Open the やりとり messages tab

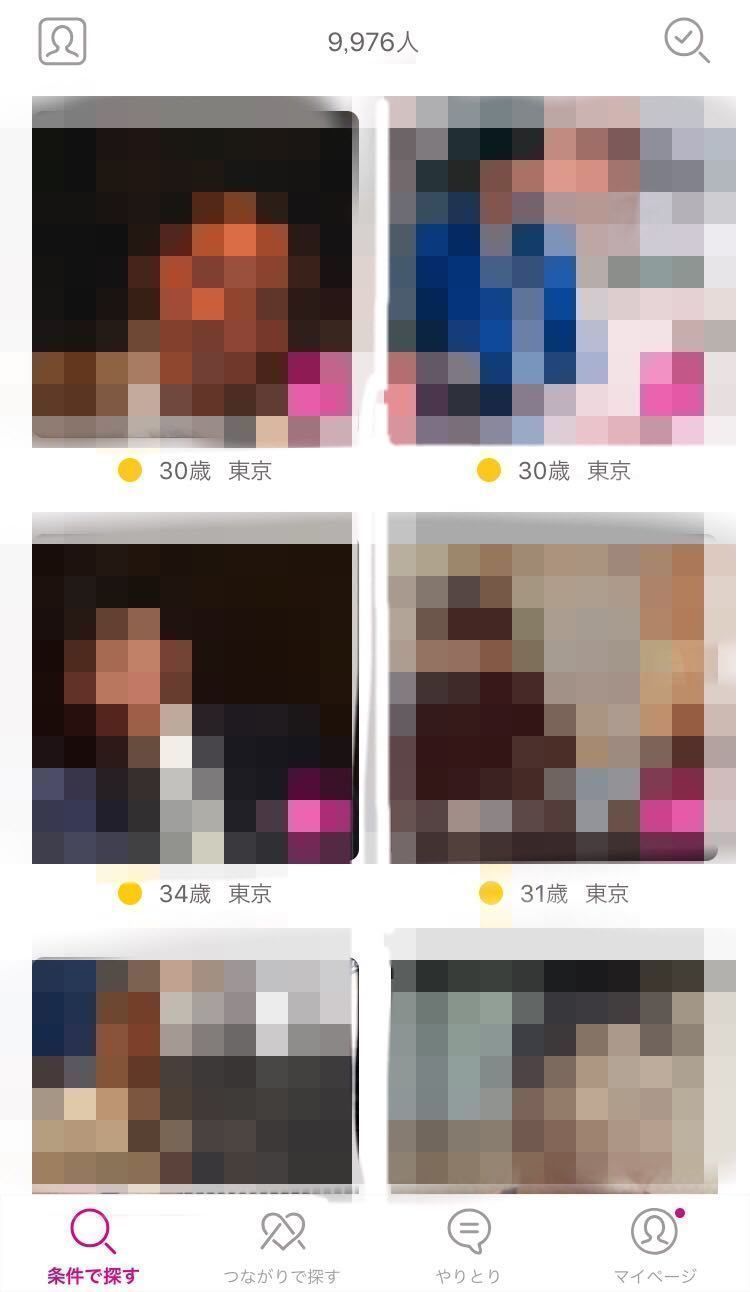coord(468,1245)
